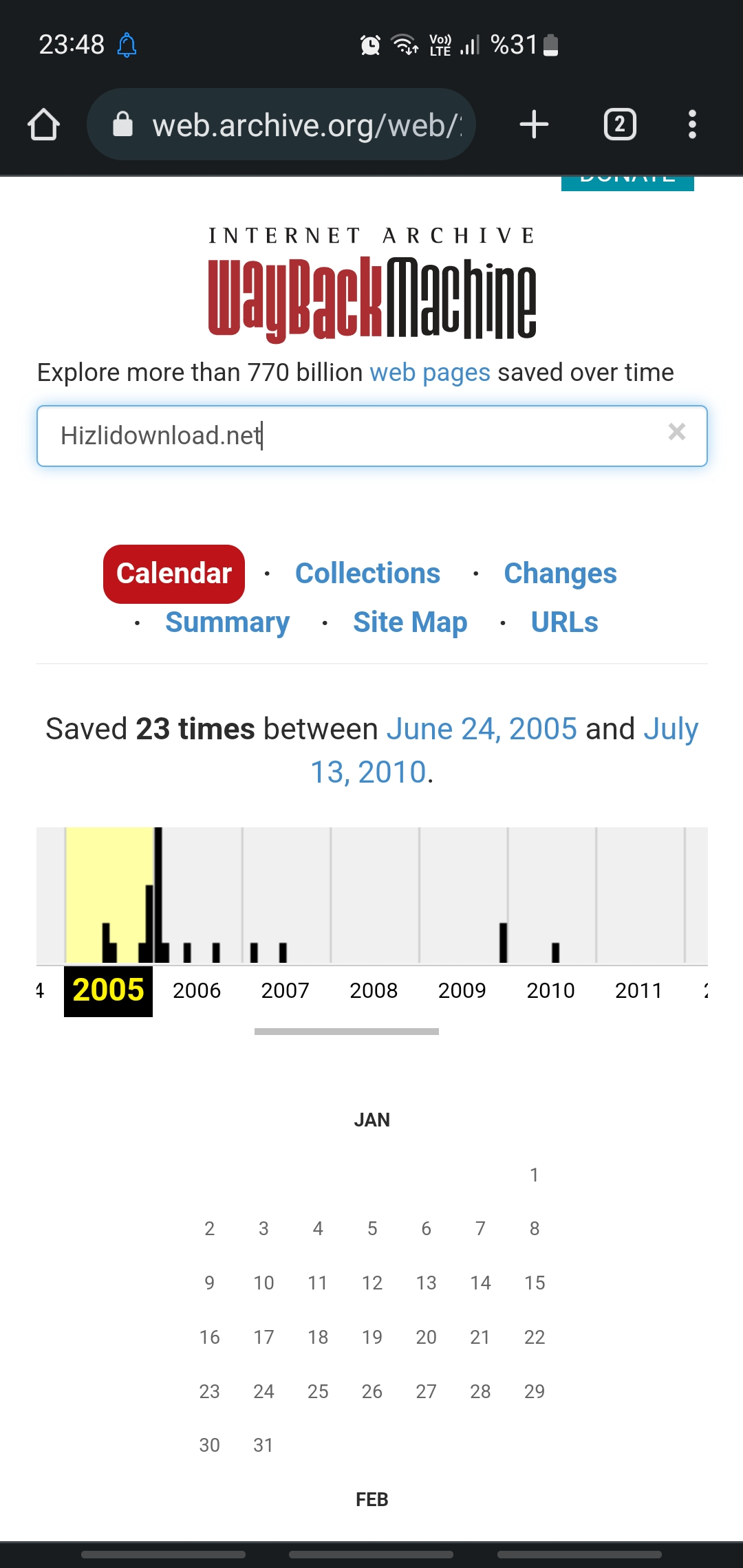Select year 2010 on the timeline

click(550, 990)
